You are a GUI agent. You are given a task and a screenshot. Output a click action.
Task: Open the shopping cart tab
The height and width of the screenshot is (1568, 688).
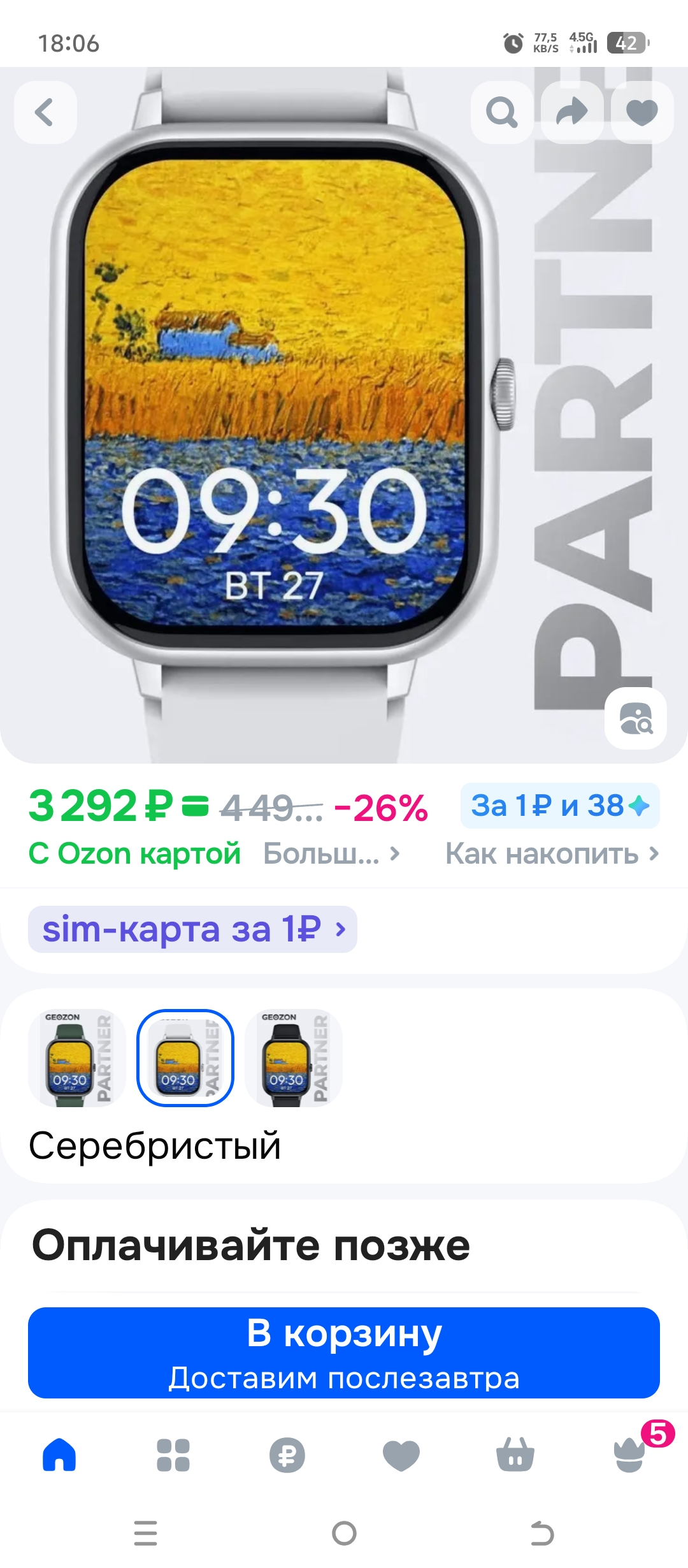515,1455
